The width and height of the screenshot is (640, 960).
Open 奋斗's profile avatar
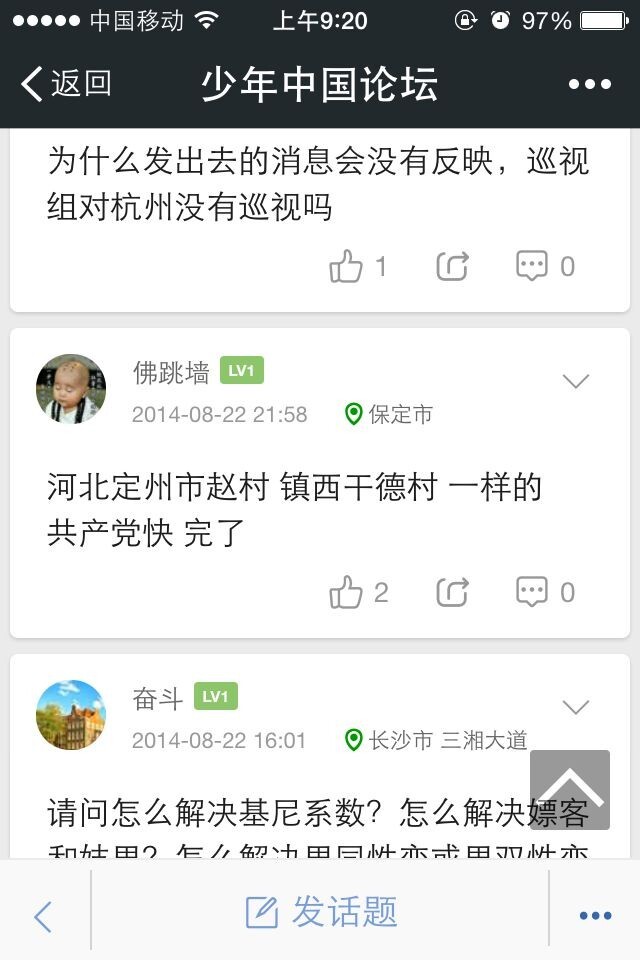(71, 715)
